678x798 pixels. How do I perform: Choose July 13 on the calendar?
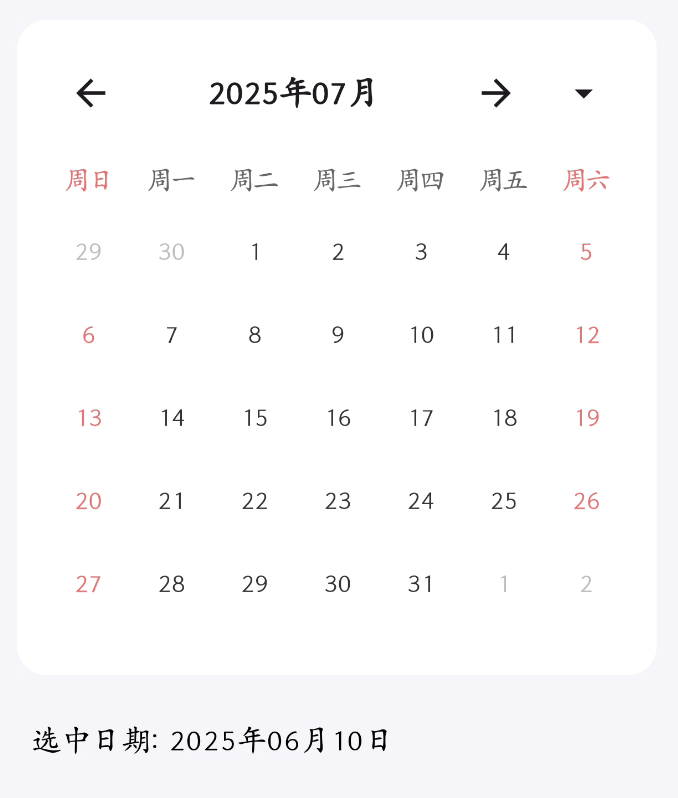point(89,418)
